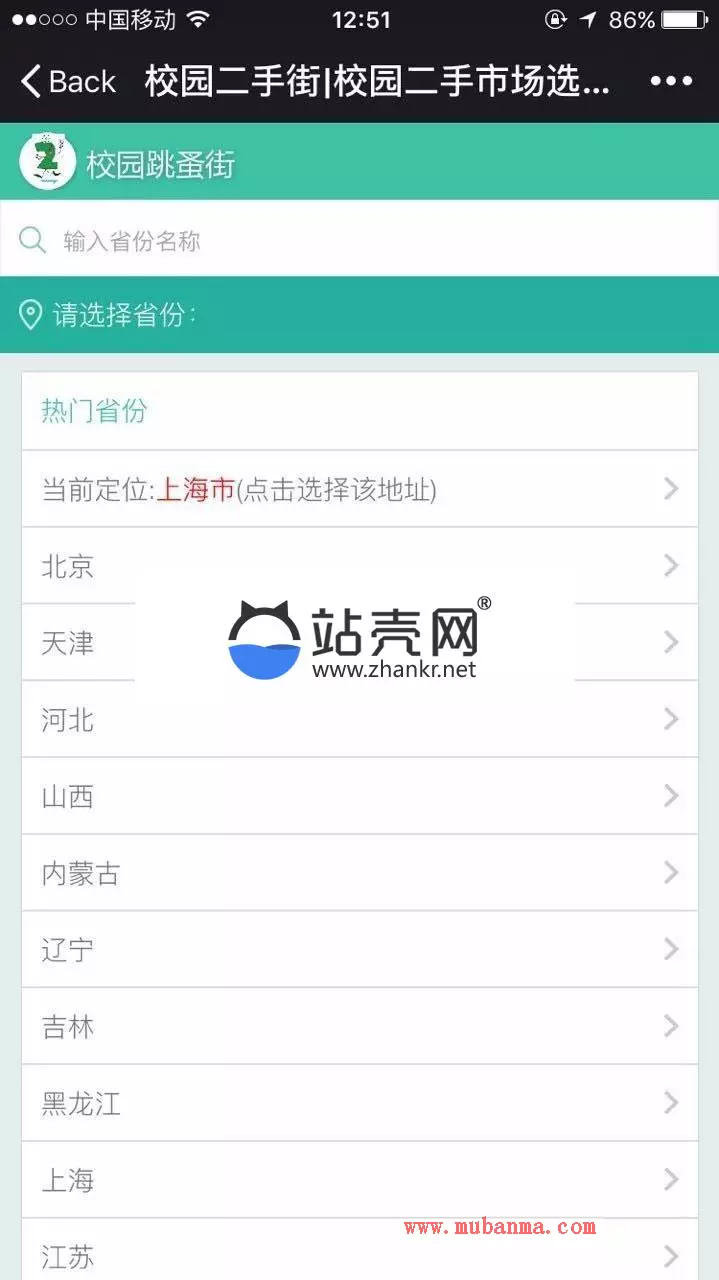The width and height of the screenshot is (719, 1280).
Task: Select the 河北 province row
Action: point(360,719)
